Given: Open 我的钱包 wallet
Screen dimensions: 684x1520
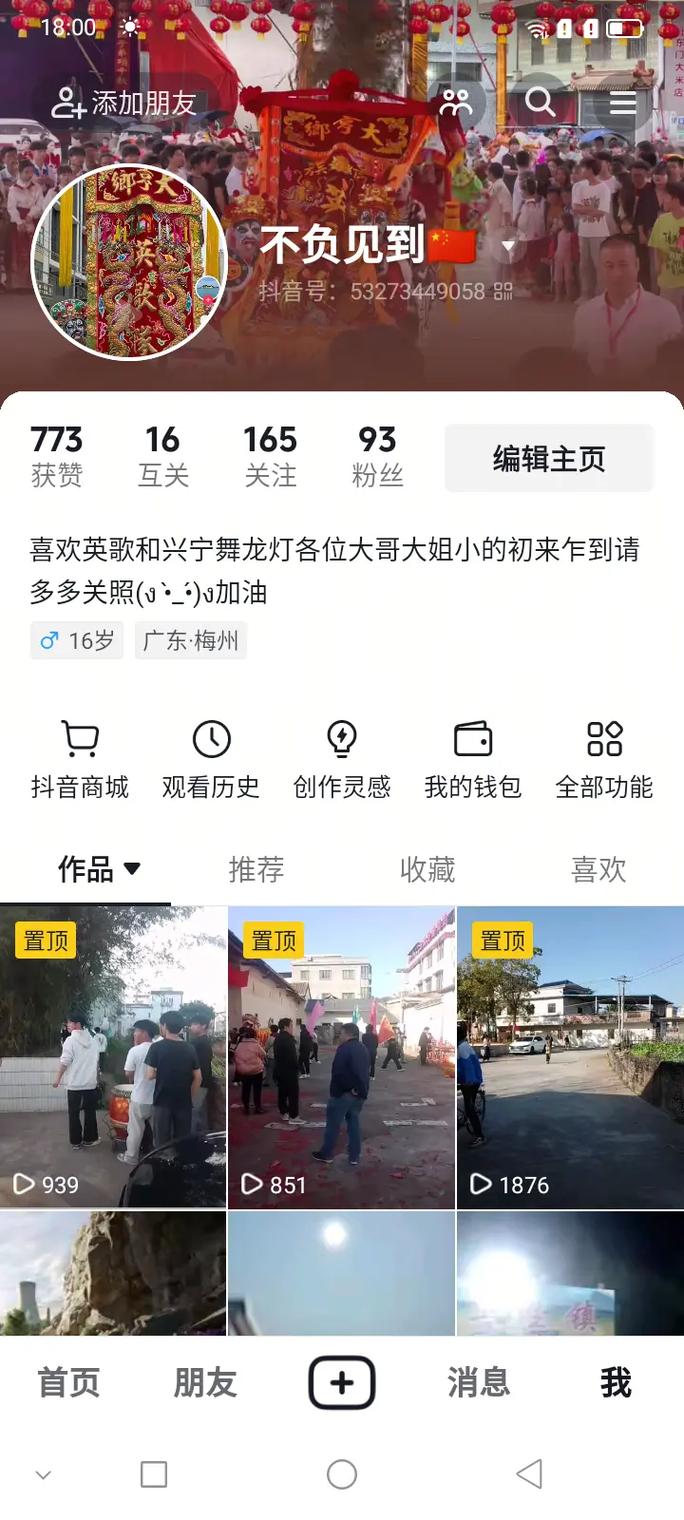Looking at the screenshot, I should tap(473, 759).
